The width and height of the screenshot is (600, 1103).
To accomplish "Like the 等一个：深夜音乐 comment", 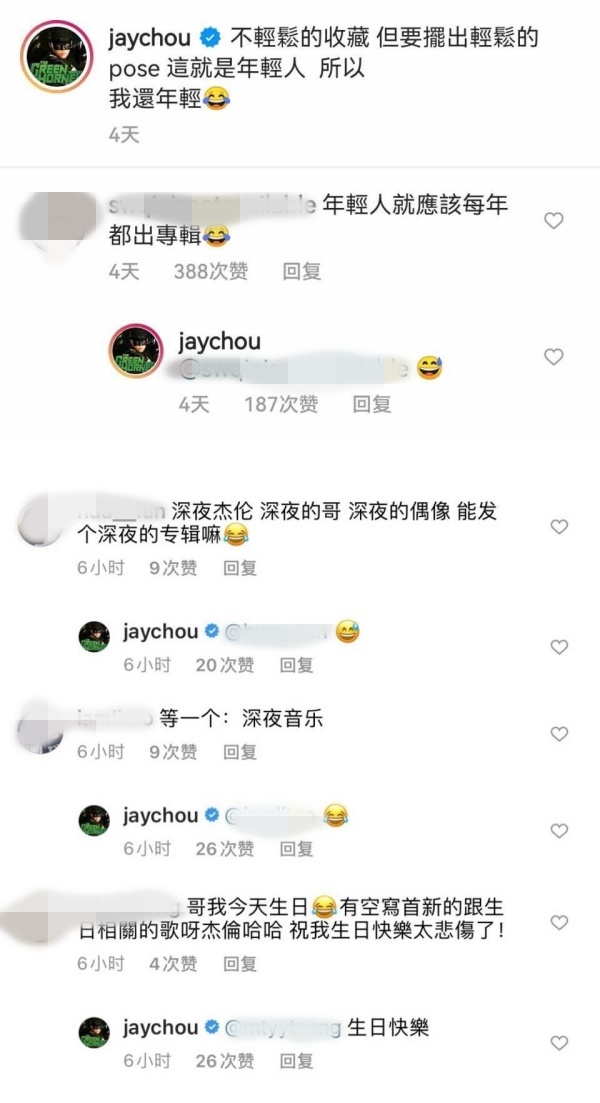I will click(x=559, y=734).
